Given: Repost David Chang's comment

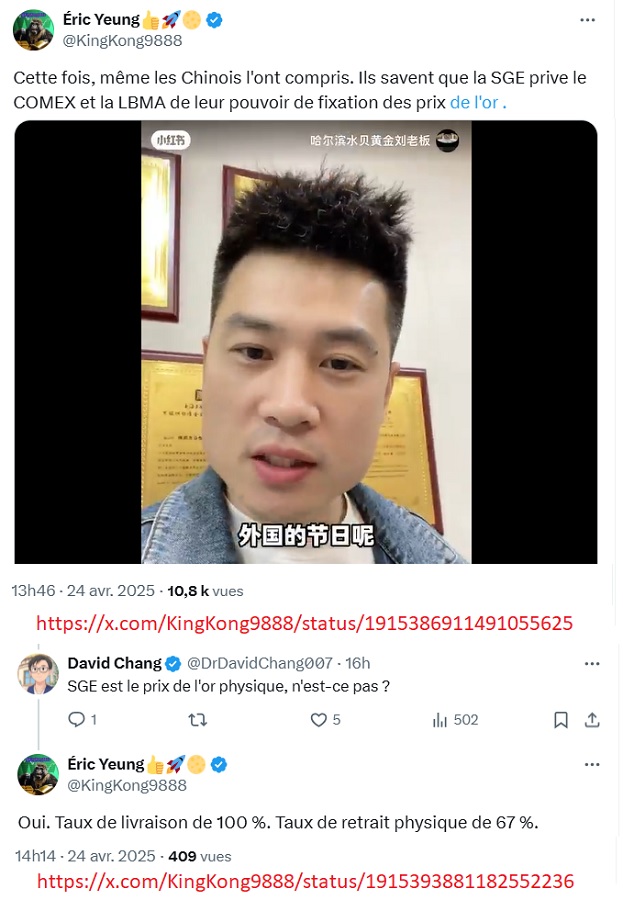Looking at the screenshot, I should point(197,719).
